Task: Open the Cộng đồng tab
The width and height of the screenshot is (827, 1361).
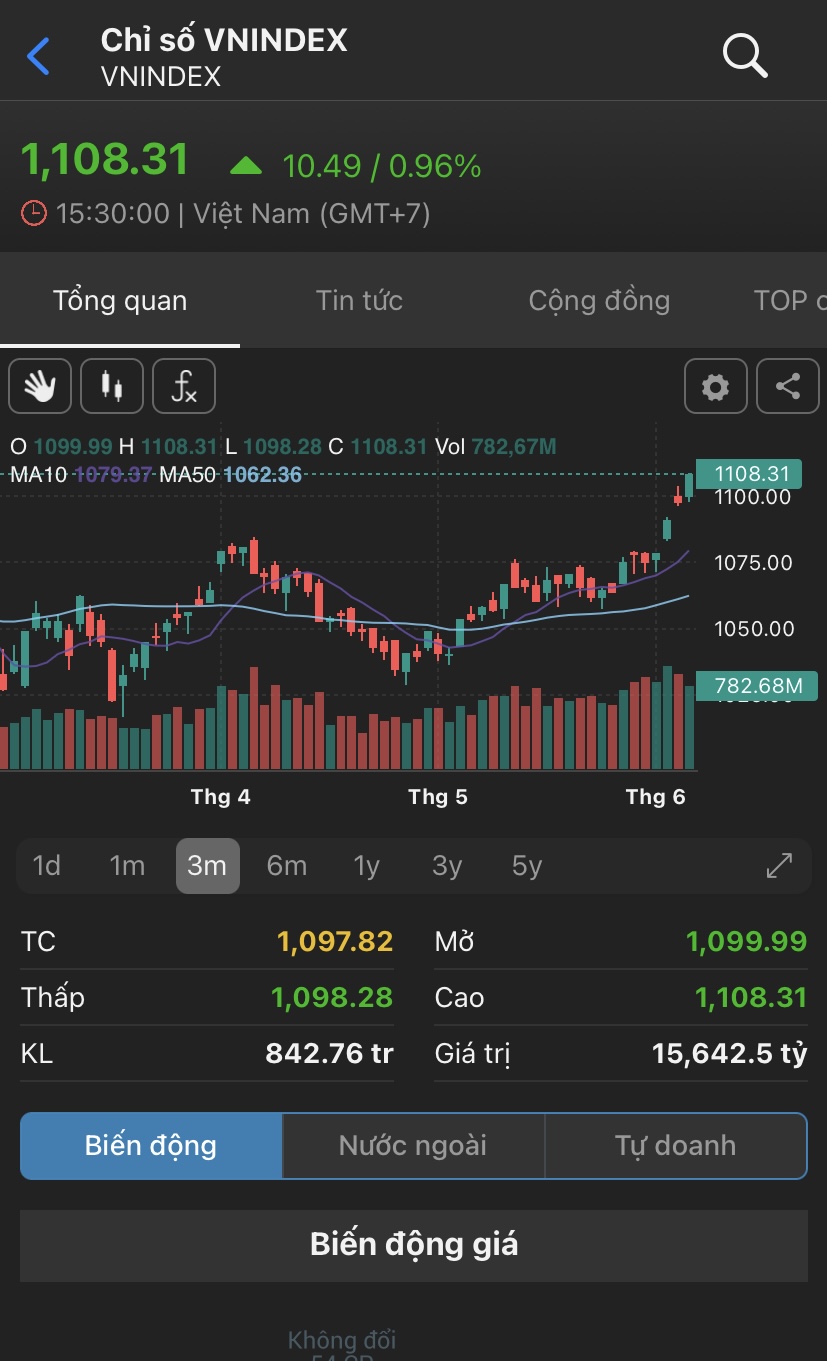Action: click(x=599, y=300)
